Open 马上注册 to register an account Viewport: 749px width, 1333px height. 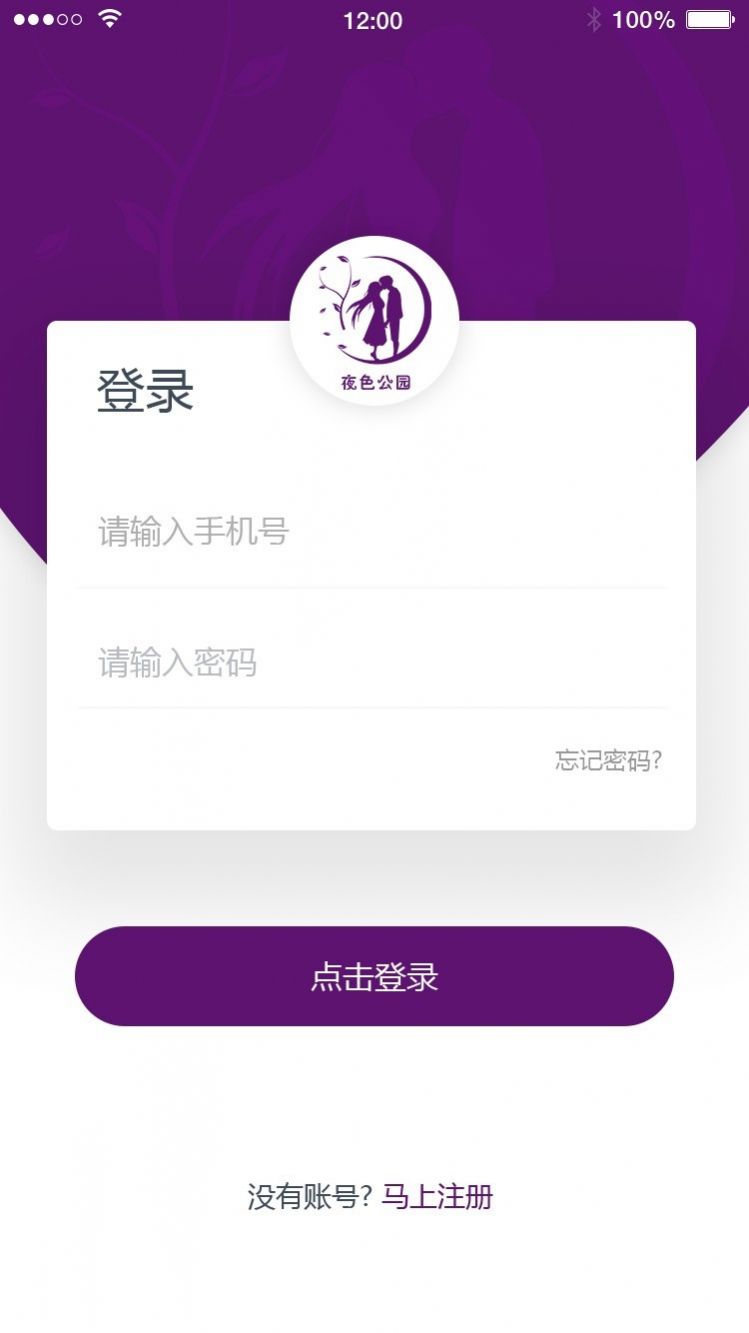437,1196
